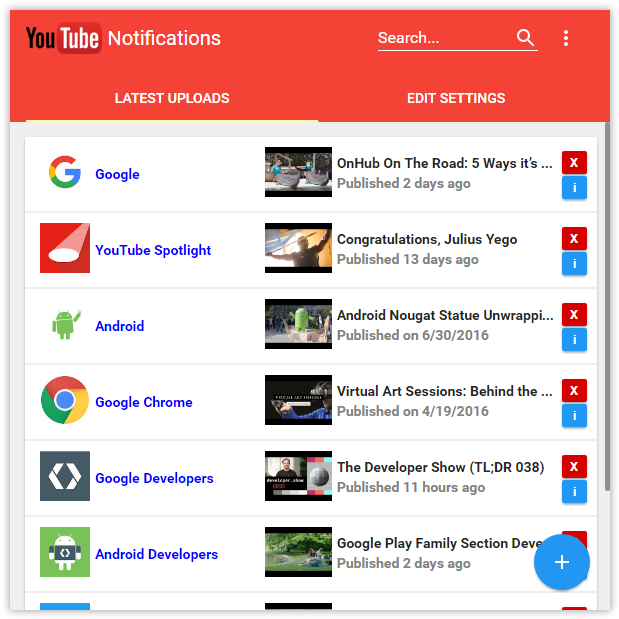Show info for the Google upload
The image size is (619, 619).
(x=574, y=188)
